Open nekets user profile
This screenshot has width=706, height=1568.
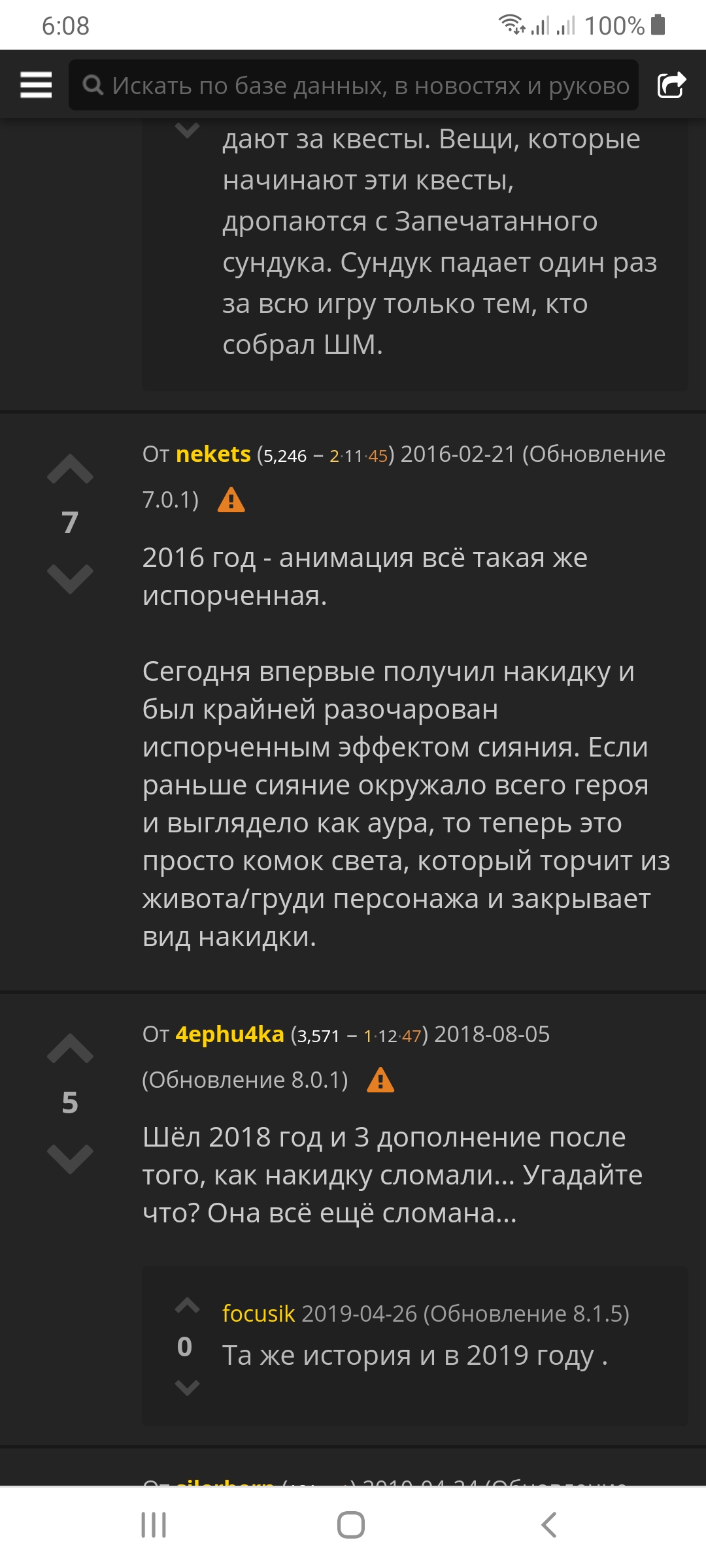(213, 454)
